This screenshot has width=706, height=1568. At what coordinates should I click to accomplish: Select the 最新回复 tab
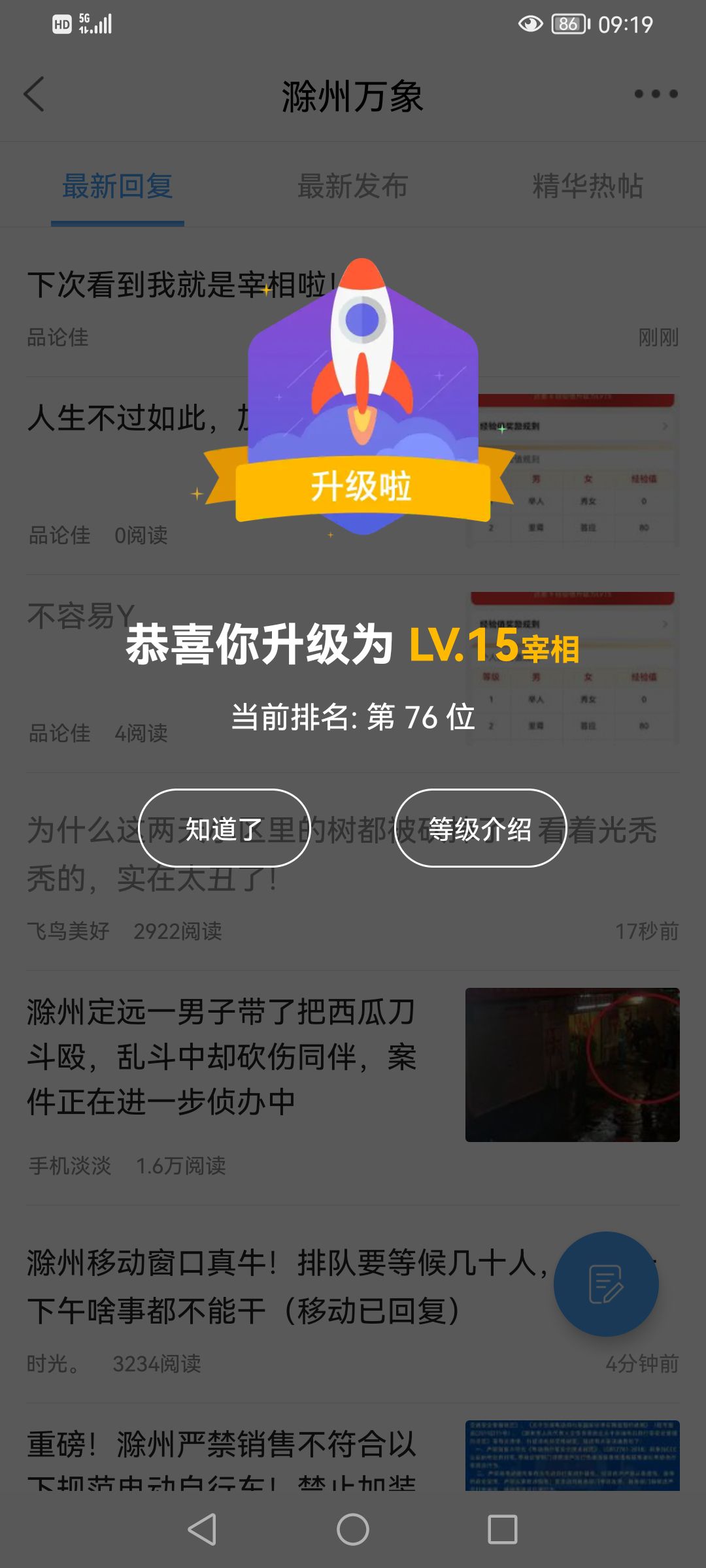(118, 186)
